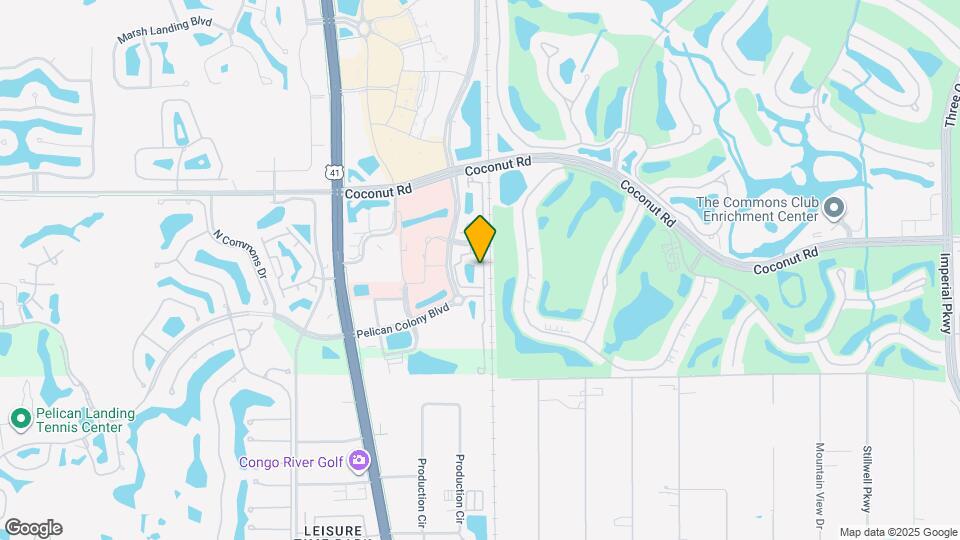Select the Congo River Golf pin
The height and width of the screenshot is (540, 960).
358,461
